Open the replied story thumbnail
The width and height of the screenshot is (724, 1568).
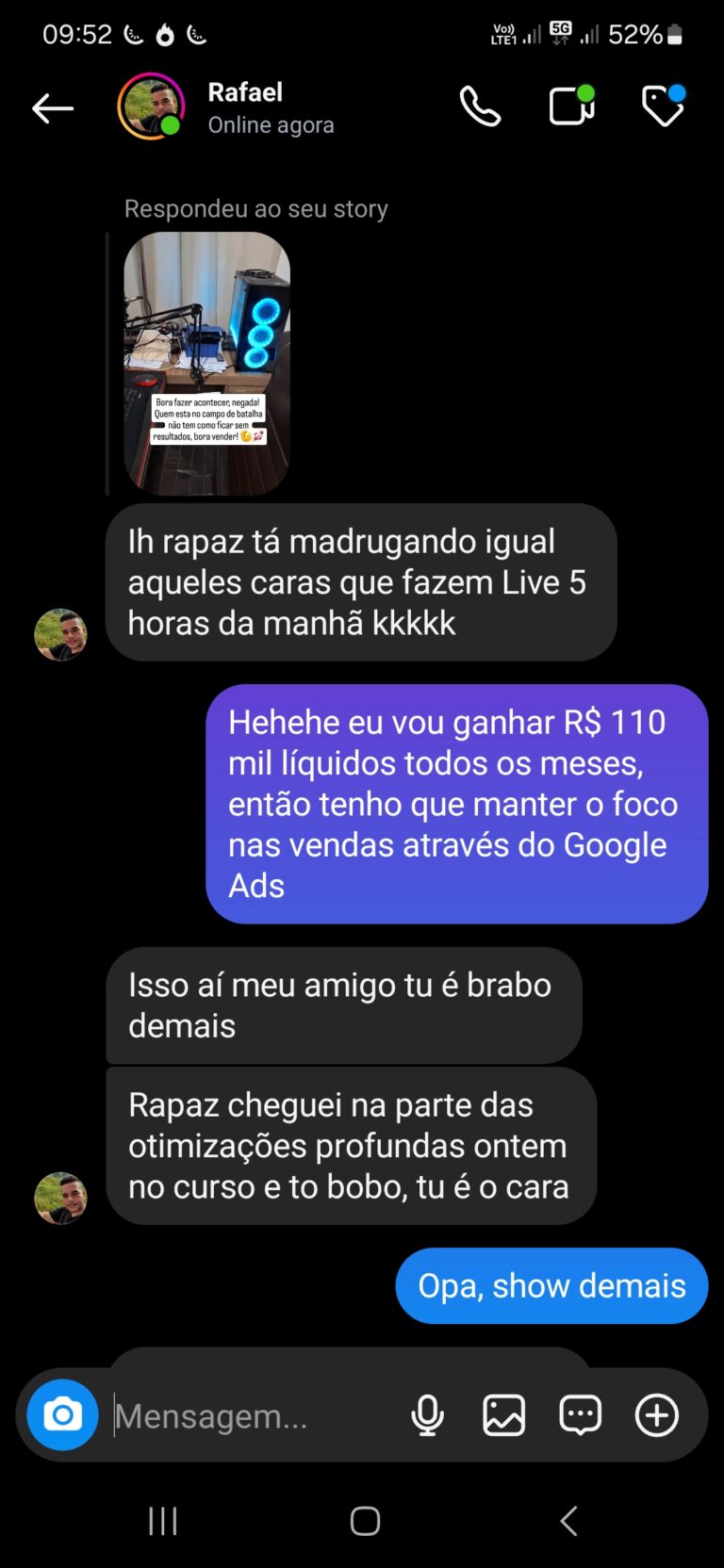(x=207, y=363)
